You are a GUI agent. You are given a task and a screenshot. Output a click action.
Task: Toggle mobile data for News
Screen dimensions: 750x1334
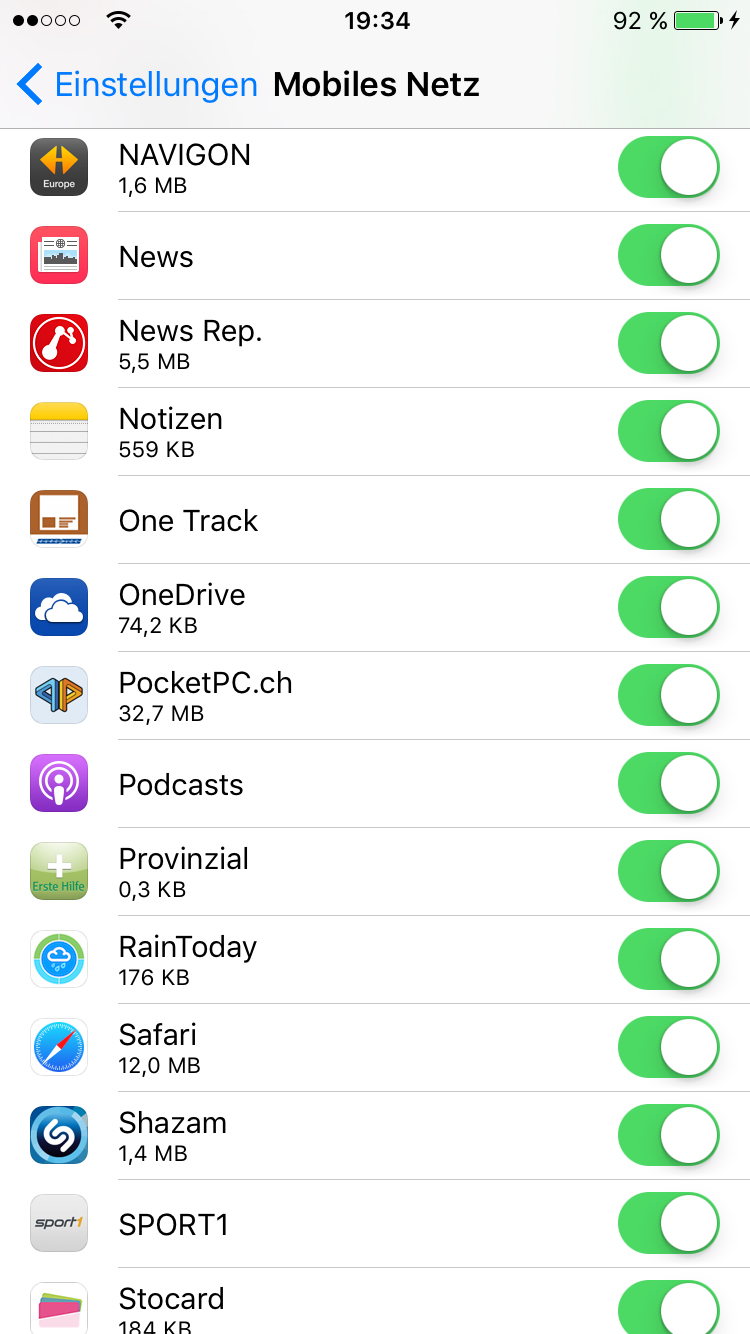pyautogui.click(x=669, y=255)
